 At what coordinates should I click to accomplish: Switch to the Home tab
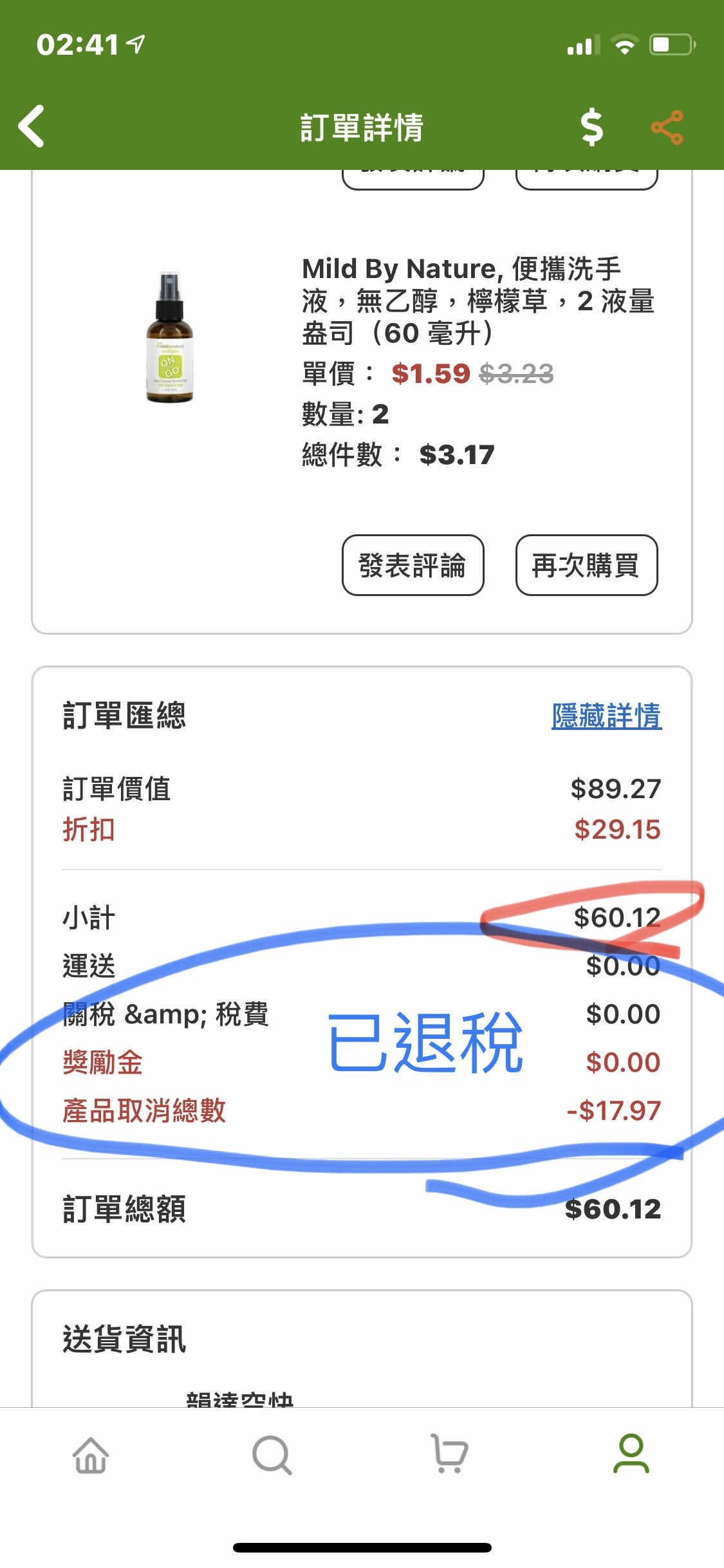pyautogui.click(x=91, y=1455)
